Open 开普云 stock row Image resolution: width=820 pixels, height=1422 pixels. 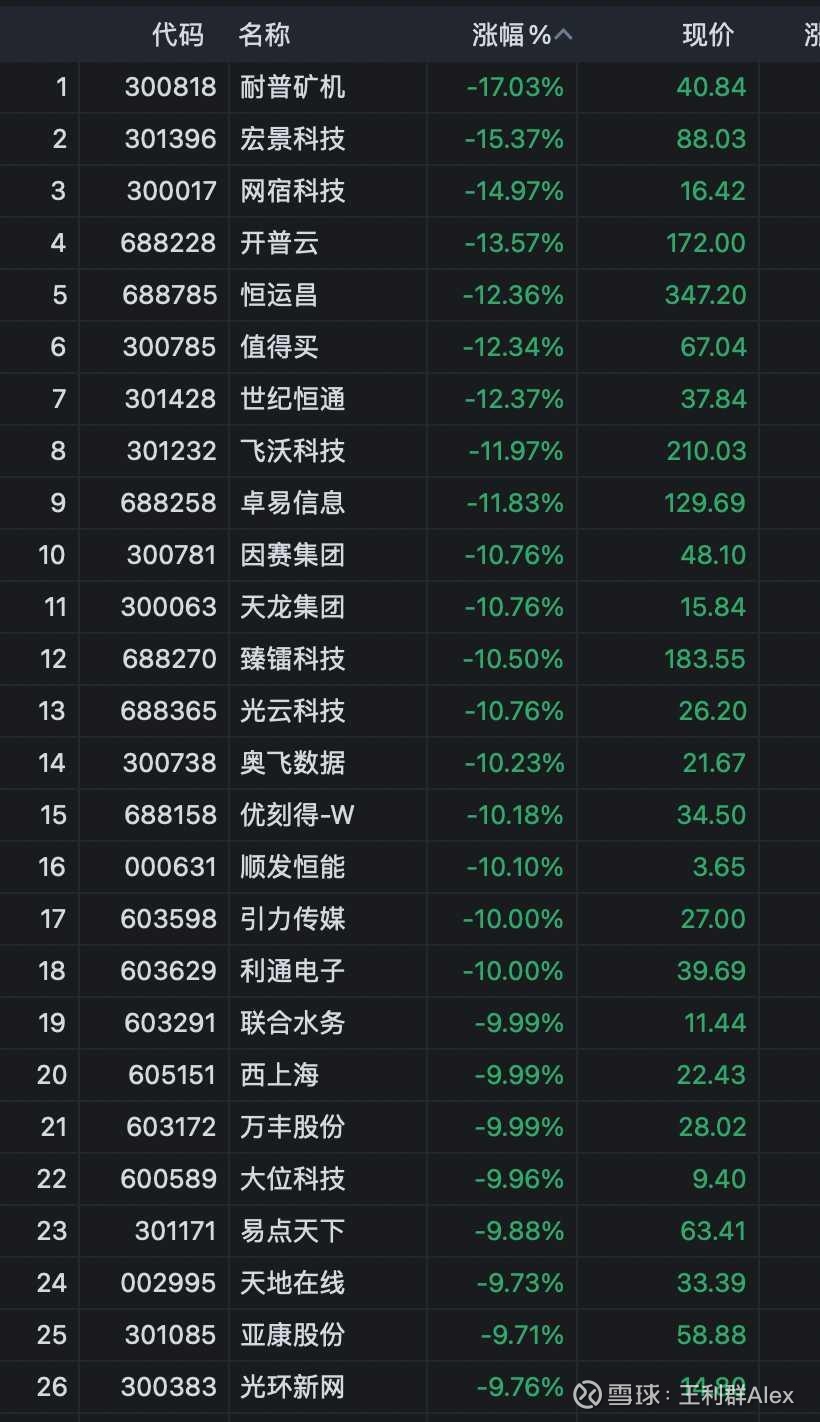coord(410,243)
